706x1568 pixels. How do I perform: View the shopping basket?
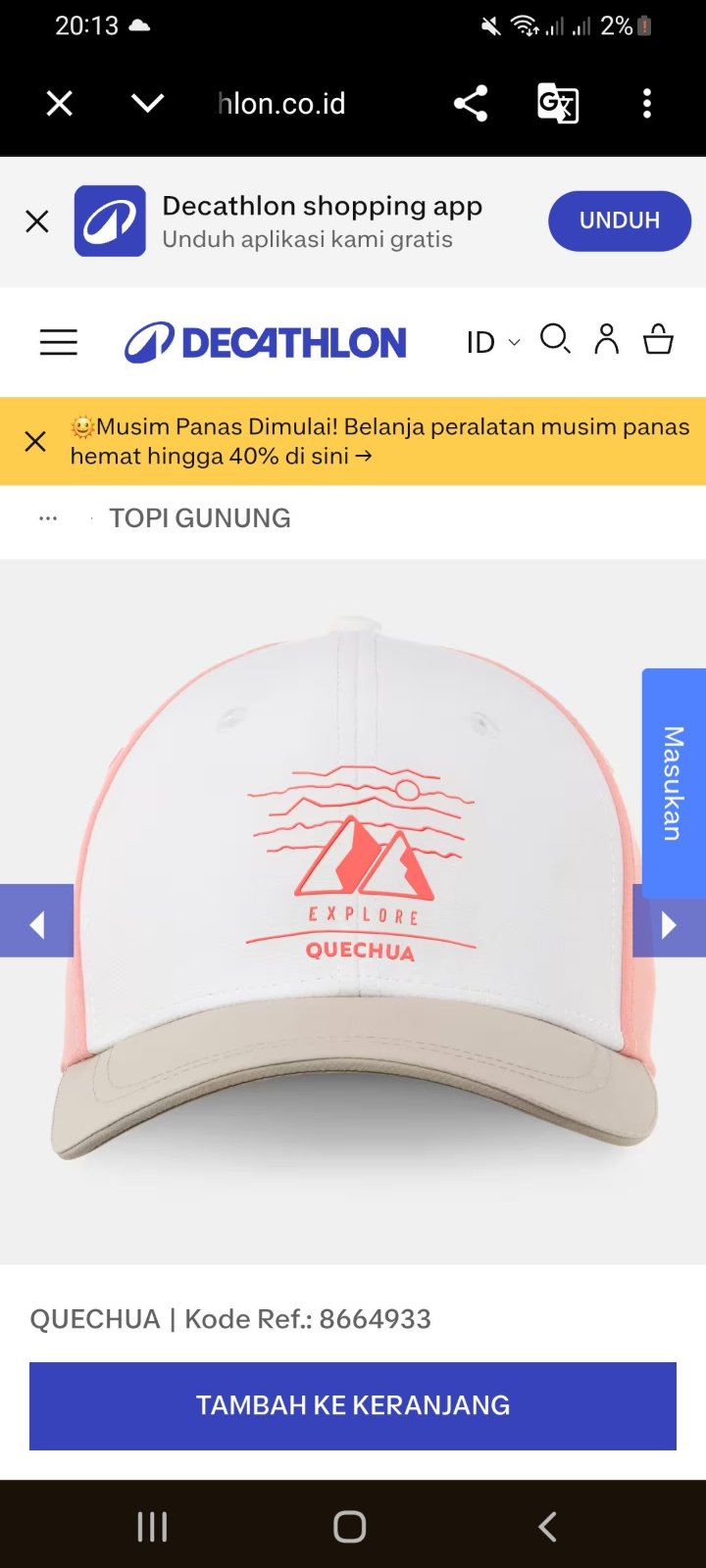658,339
